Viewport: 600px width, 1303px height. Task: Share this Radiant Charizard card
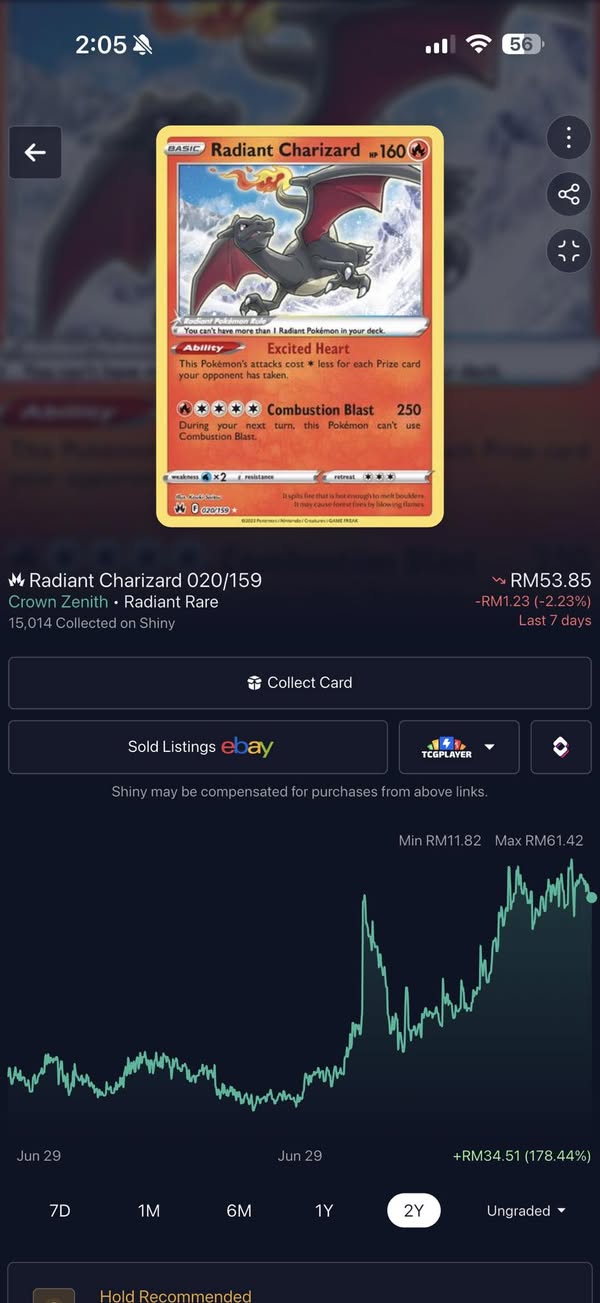pos(568,194)
